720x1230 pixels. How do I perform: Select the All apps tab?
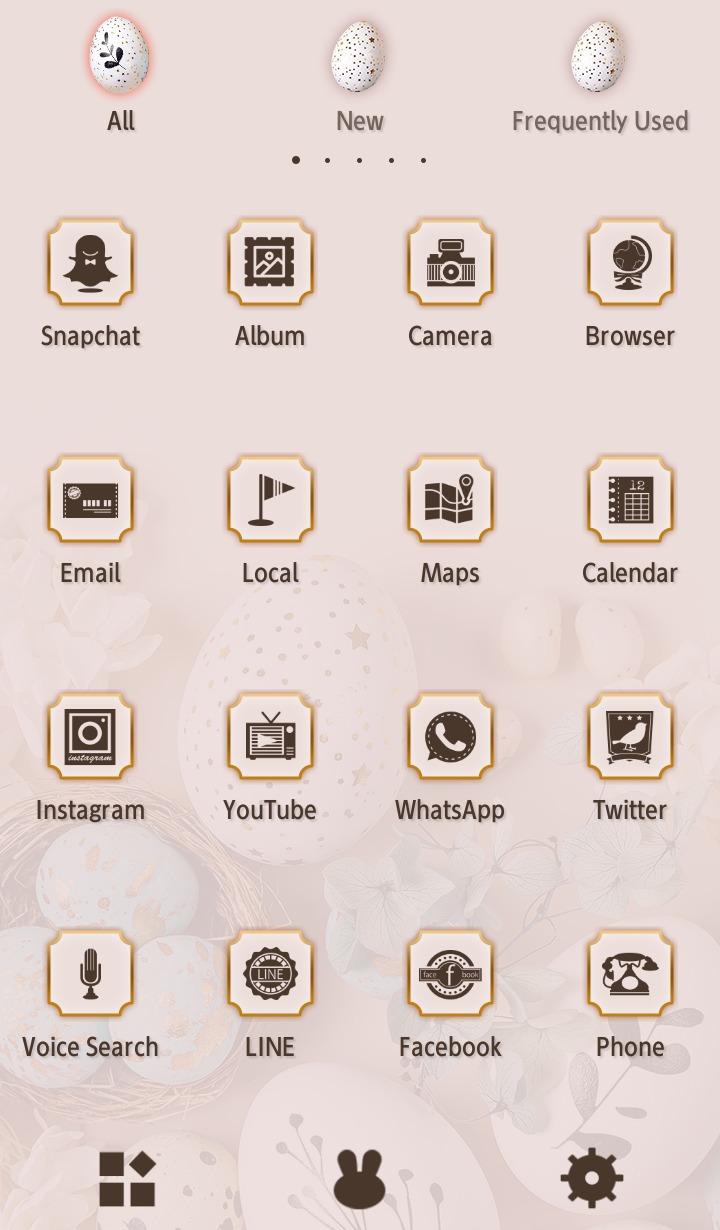120,75
